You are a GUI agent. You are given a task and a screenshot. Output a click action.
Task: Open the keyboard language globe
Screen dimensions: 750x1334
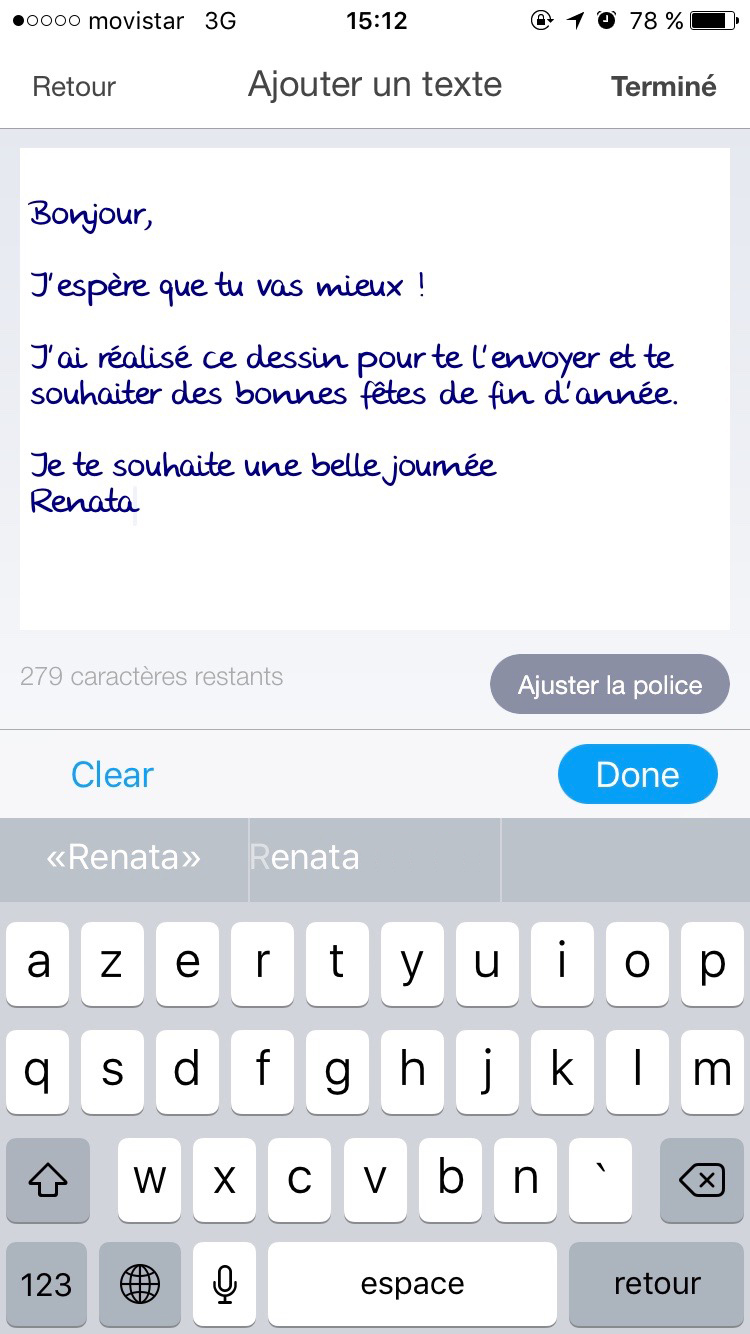click(x=140, y=1284)
